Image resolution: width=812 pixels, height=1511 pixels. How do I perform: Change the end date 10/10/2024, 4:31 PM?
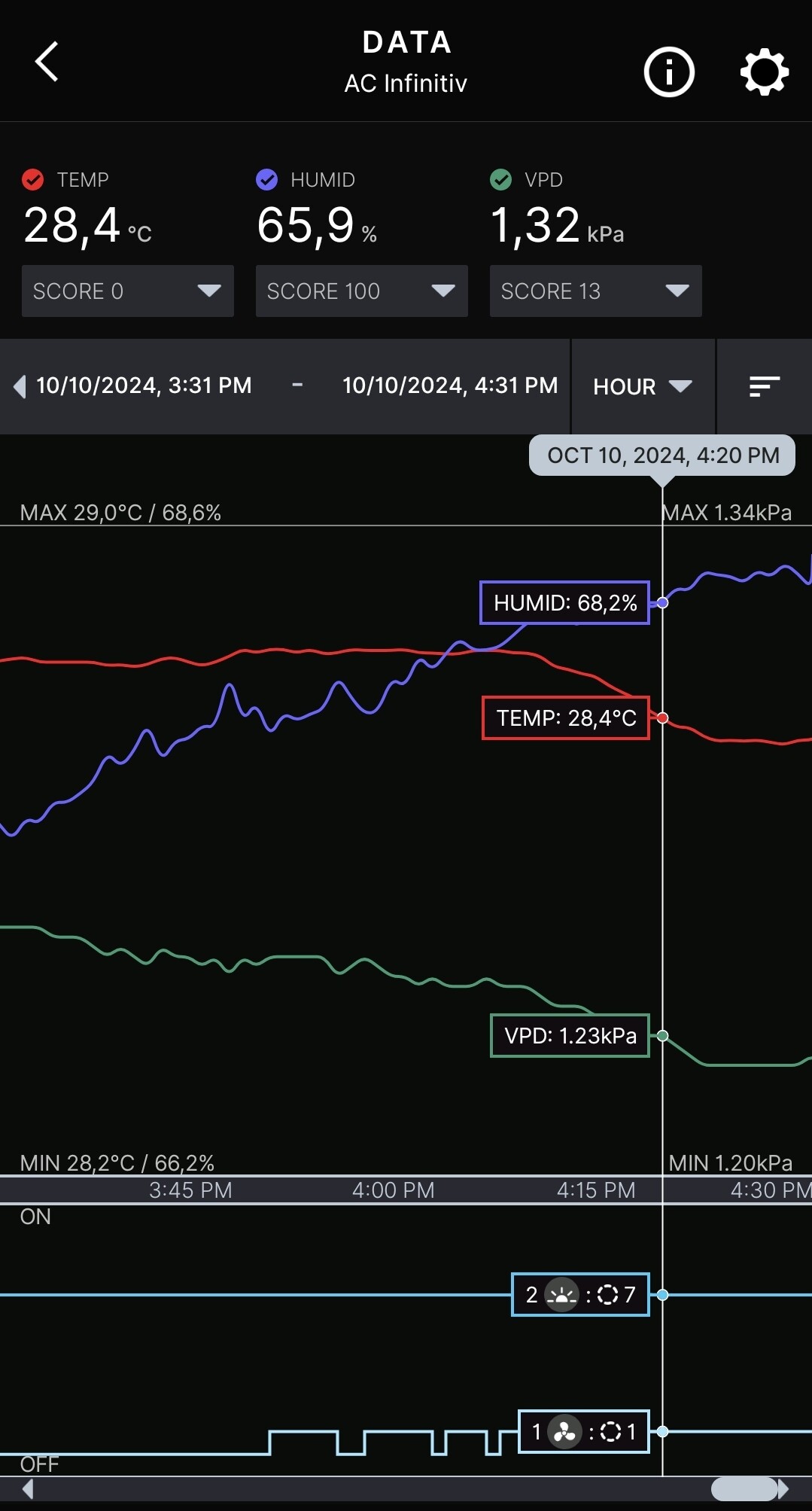pos(450,386)
